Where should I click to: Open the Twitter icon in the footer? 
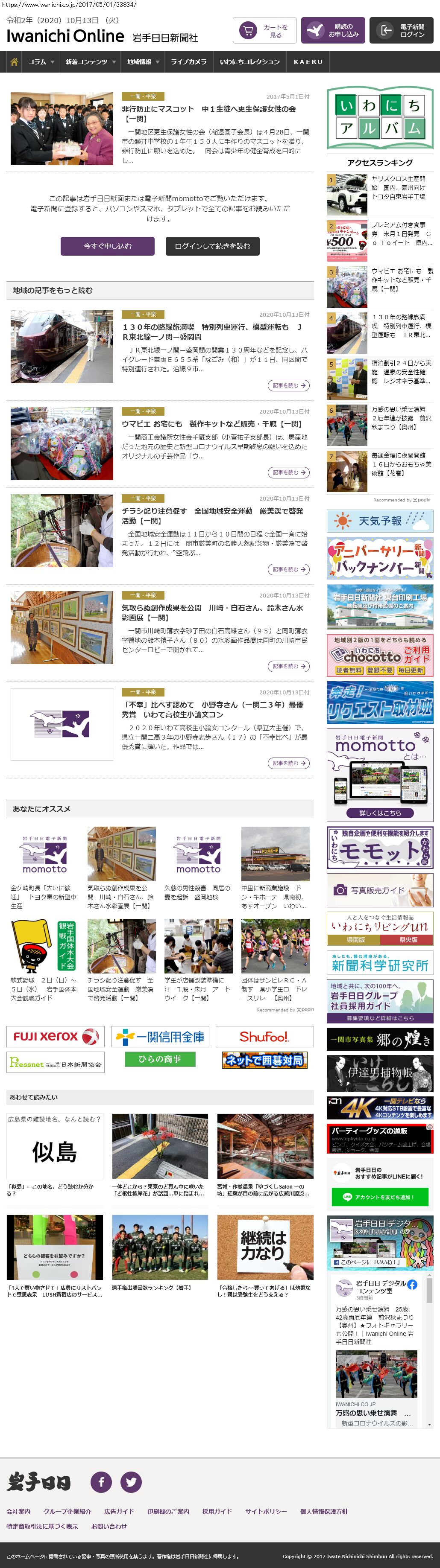[131, 1482]
